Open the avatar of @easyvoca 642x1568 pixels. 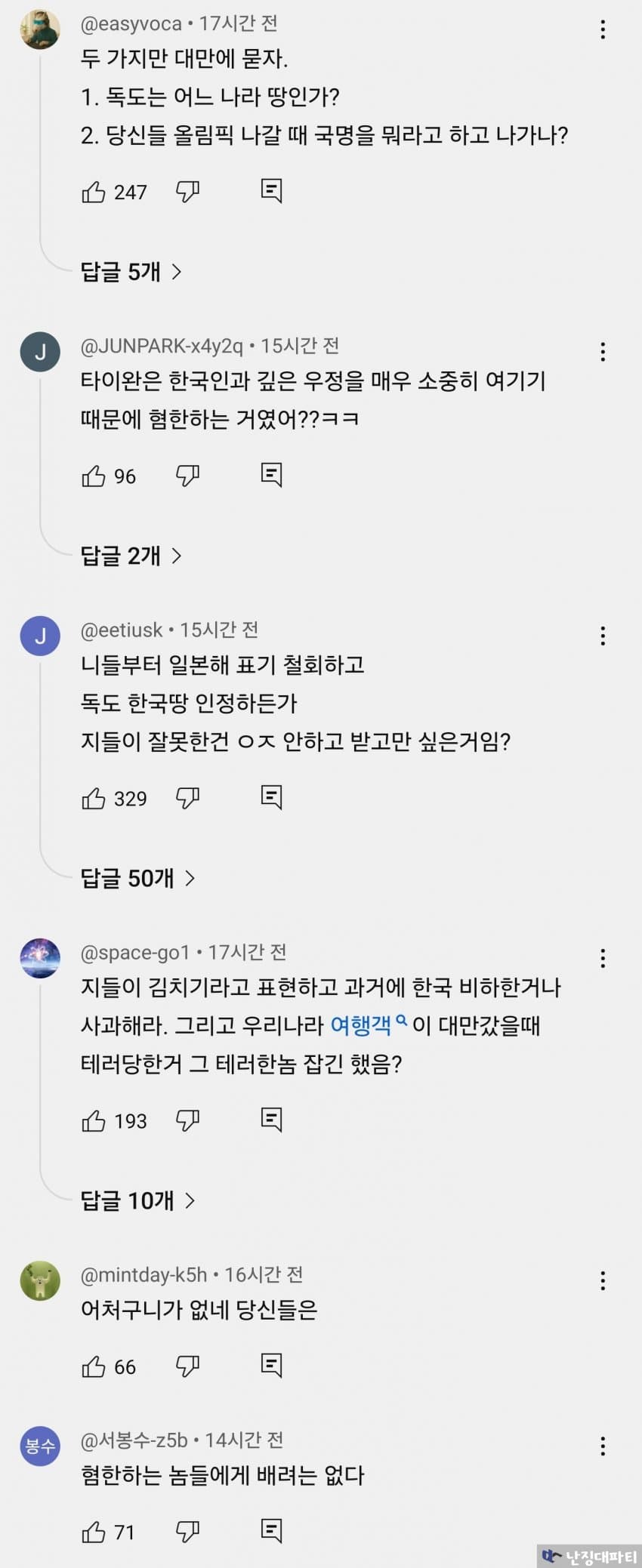(40, 29)
